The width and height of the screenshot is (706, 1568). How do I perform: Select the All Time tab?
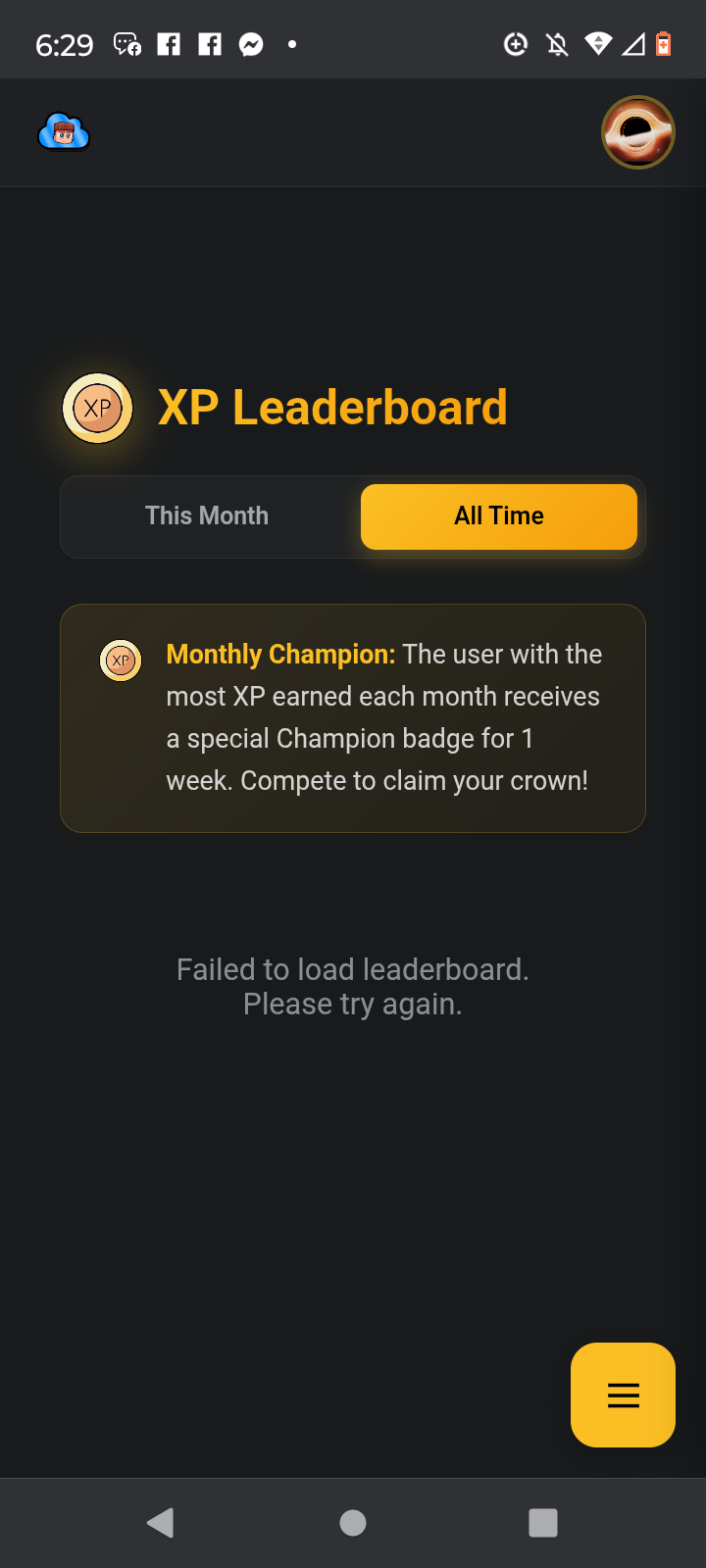pyautogui.click(x=498, y=516)
